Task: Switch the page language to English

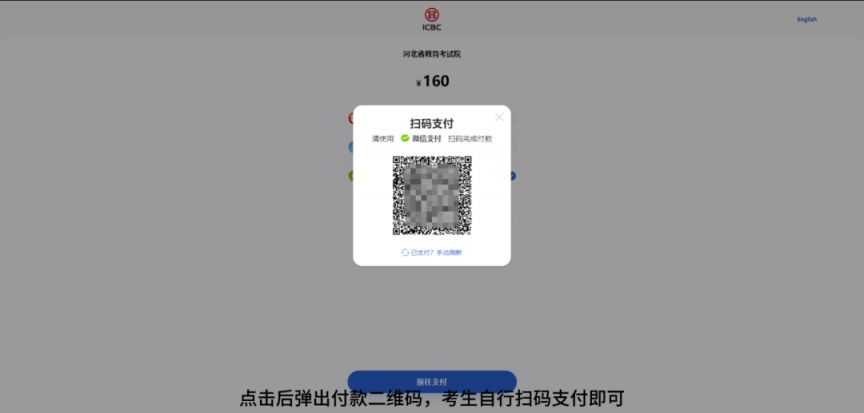Action: click(806, 19)
